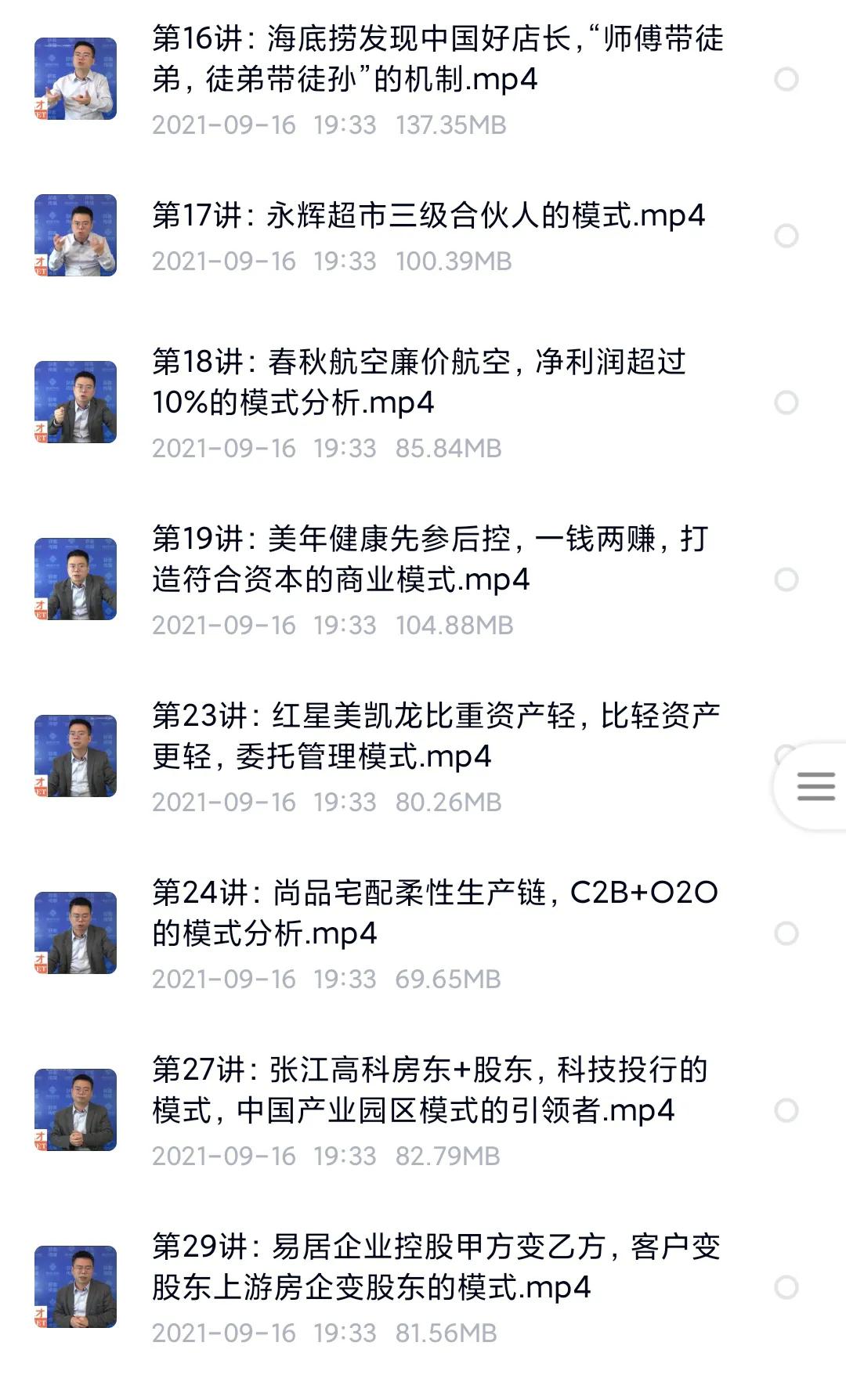Screen dimensions: 846x1400
Task: Tap the Lecture 18 Spring Airlines thumbnail
Action: (x=76, y=399)
